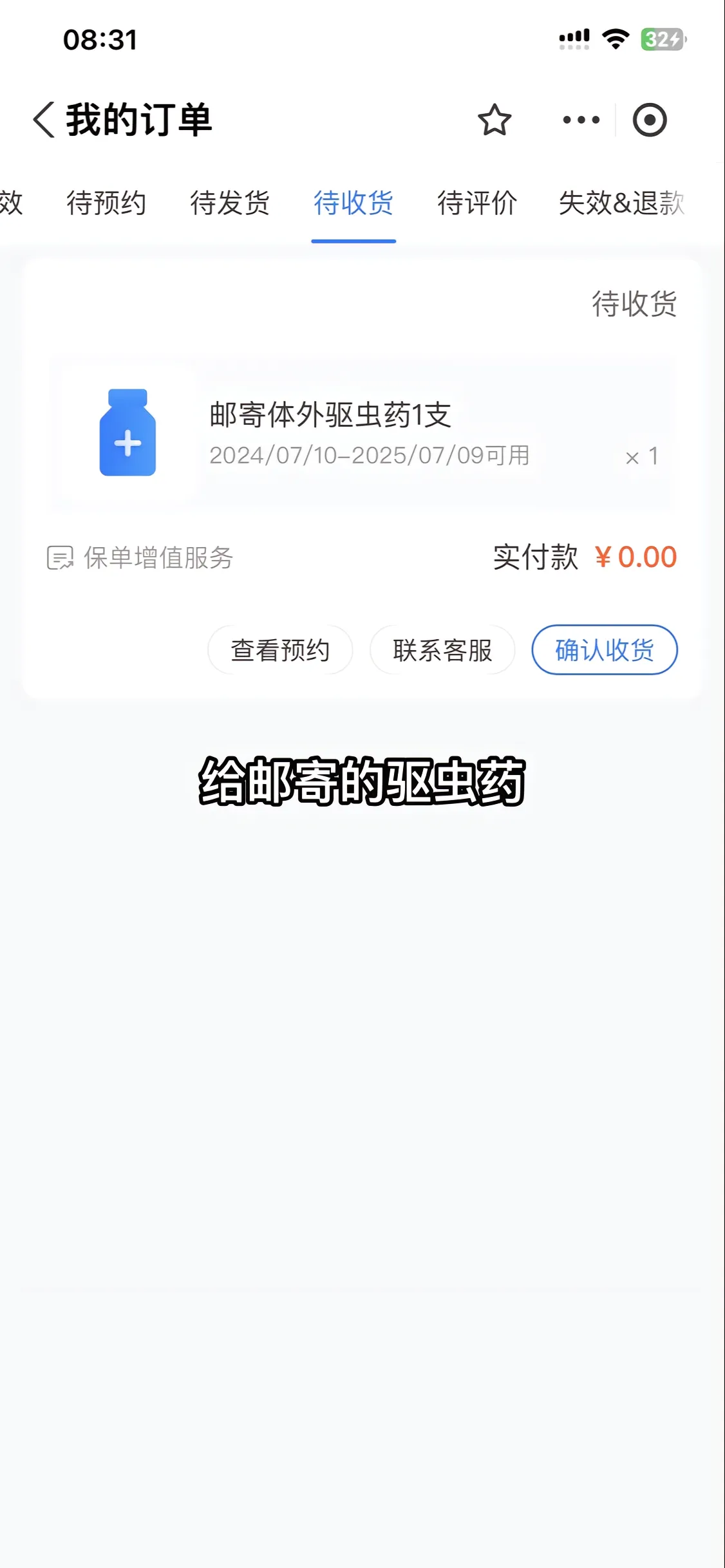Tap the favorite star icon
The width and height of the screenshot is (725, 1568).
coord(494,120)
